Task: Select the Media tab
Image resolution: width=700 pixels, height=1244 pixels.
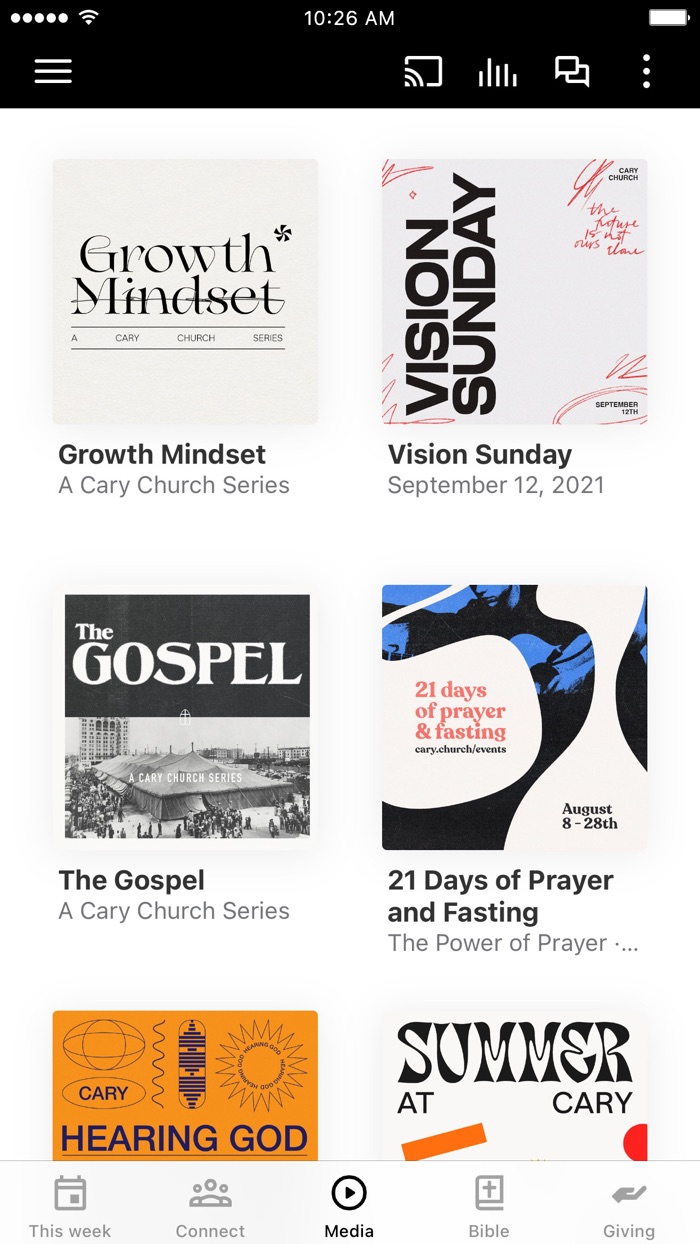Action: pos(349,1206)
